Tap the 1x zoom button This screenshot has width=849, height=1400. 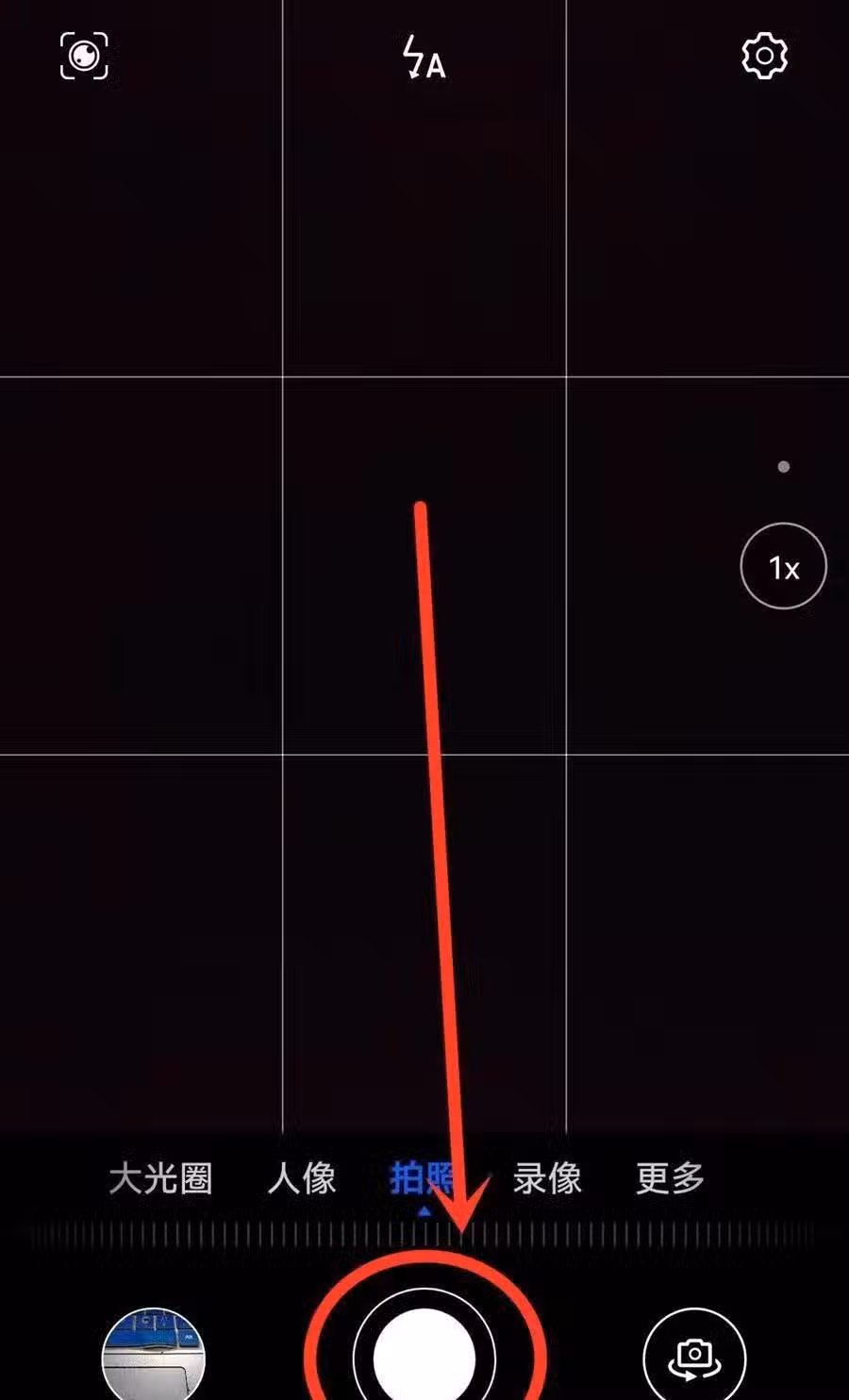(x=783, y=566)
